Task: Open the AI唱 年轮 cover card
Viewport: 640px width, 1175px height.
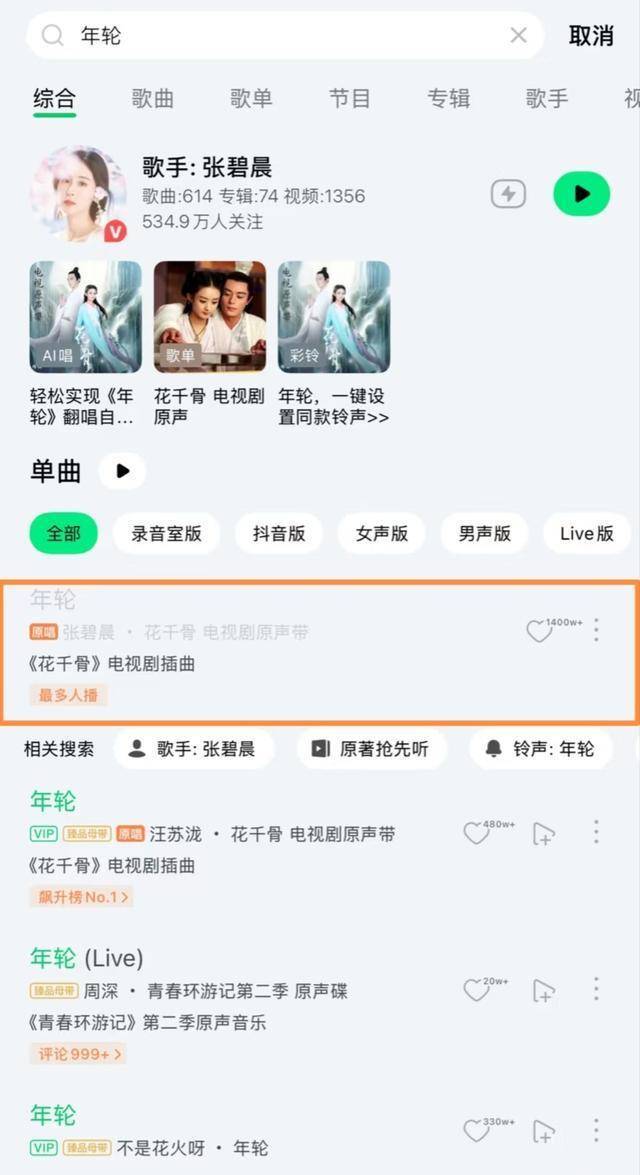Action: tap(85, 317)
